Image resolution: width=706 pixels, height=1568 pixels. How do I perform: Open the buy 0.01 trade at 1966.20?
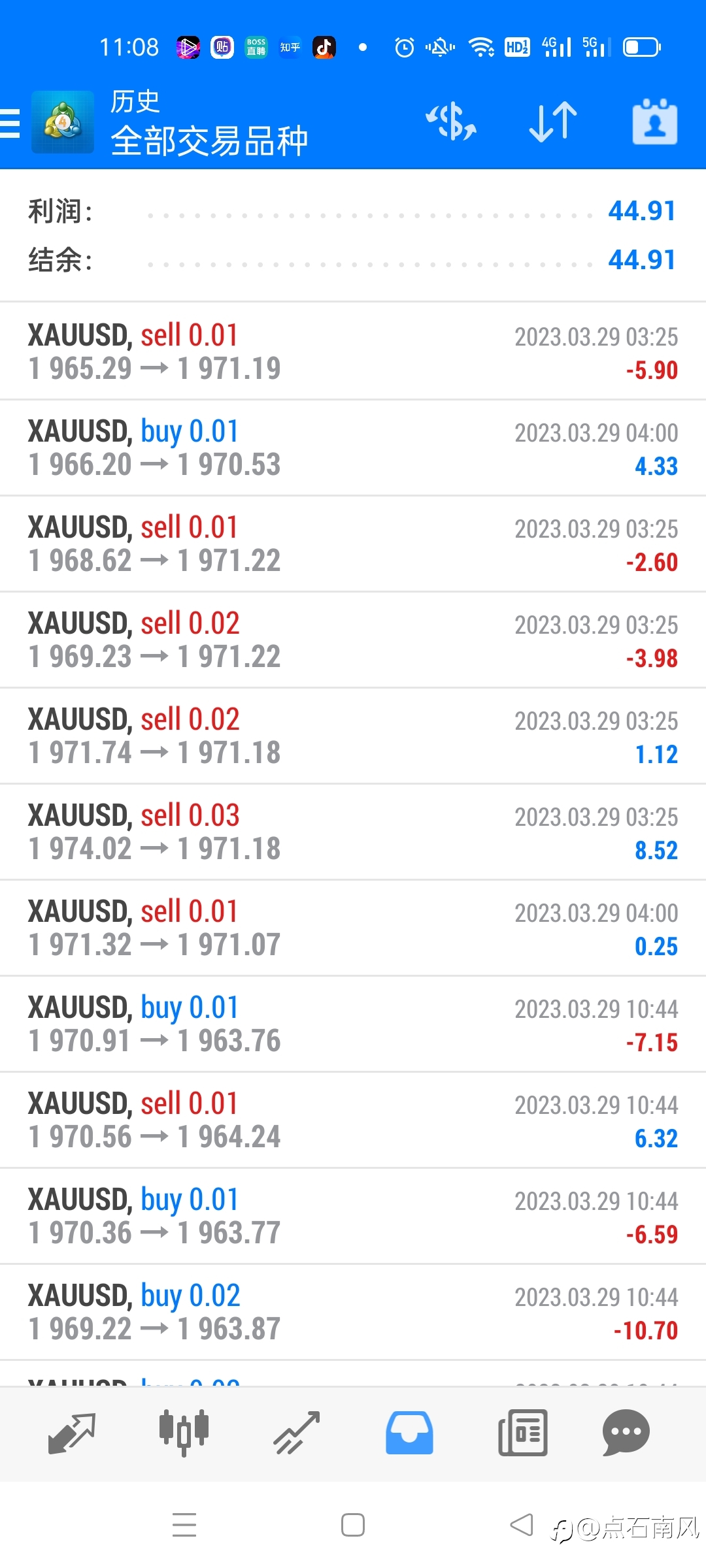pyautogui.click(x=353, y=448)
